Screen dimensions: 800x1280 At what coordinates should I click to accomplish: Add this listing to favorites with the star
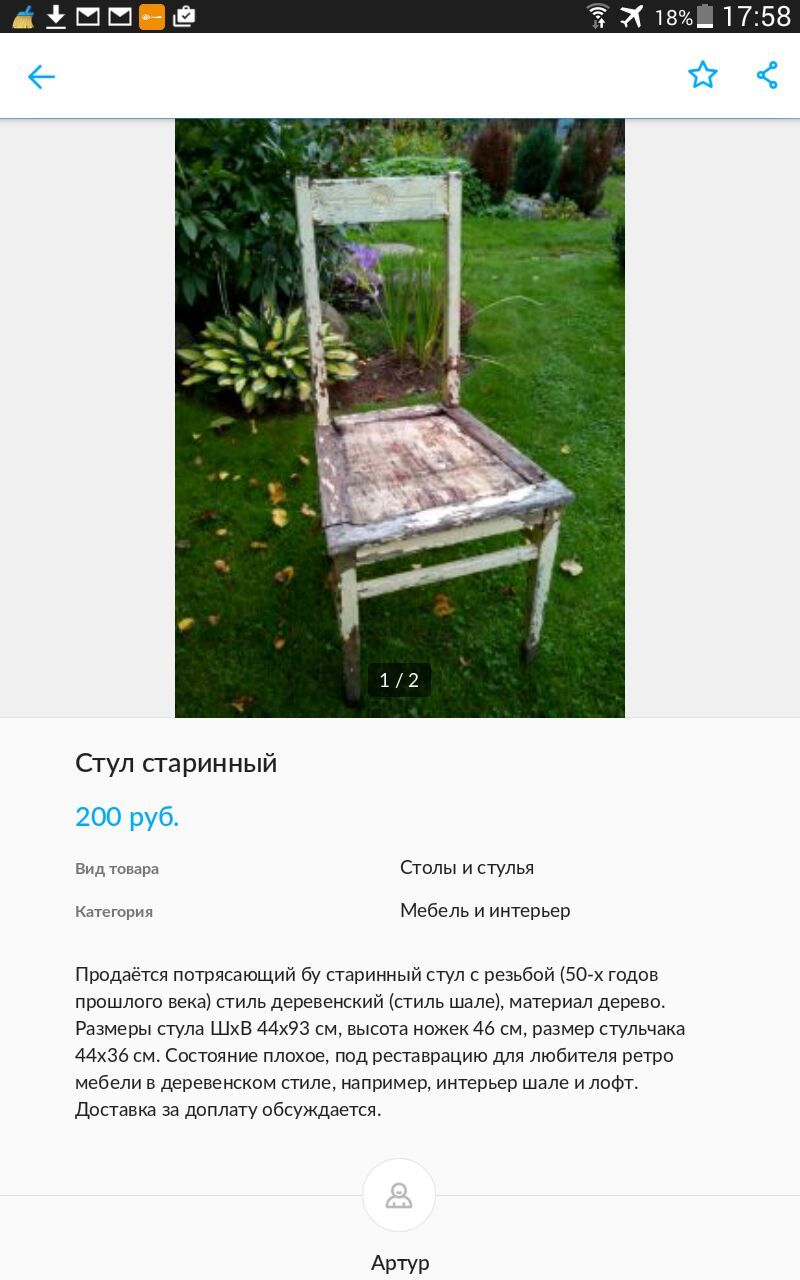pyautogui.click(x=703, y=75)
